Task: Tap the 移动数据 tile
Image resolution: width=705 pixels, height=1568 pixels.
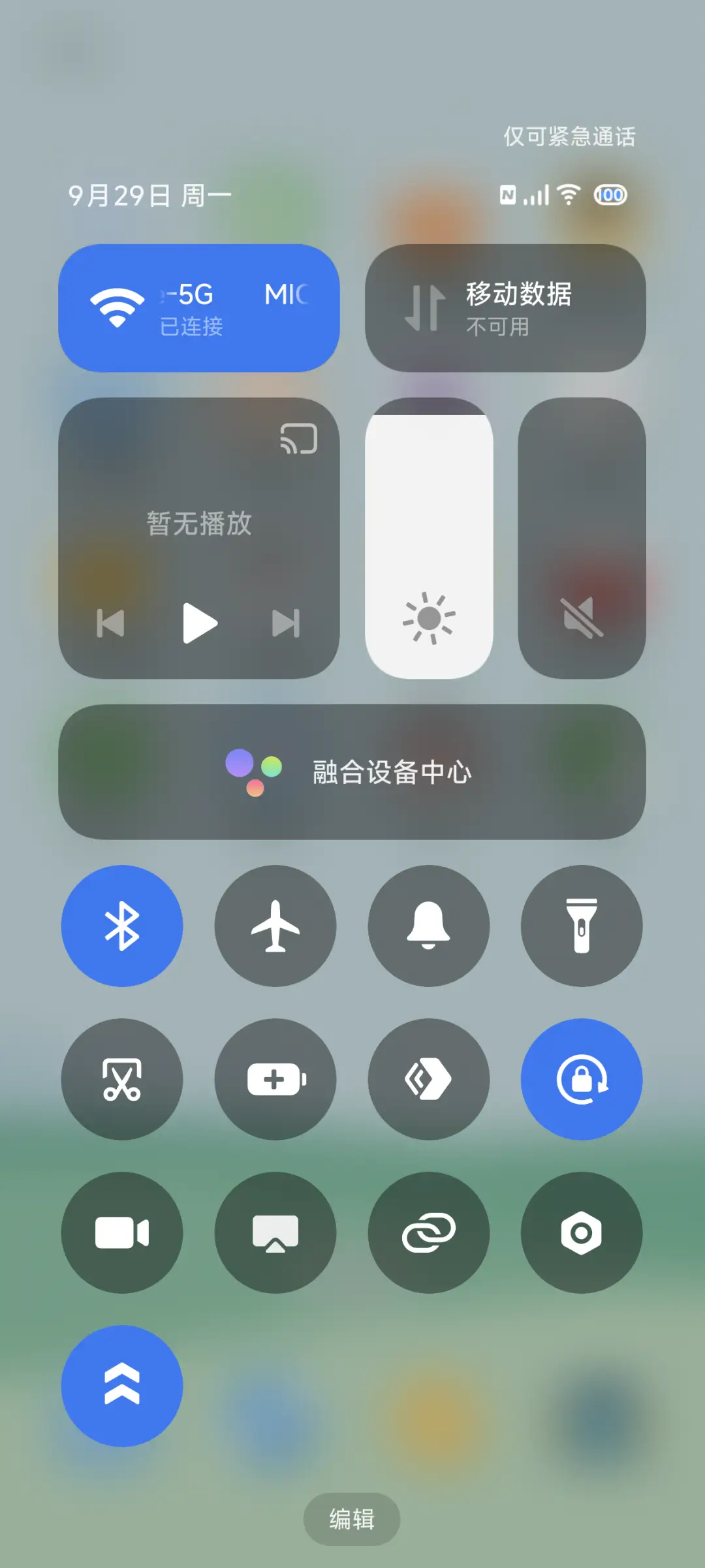Action: click(506, 307)
